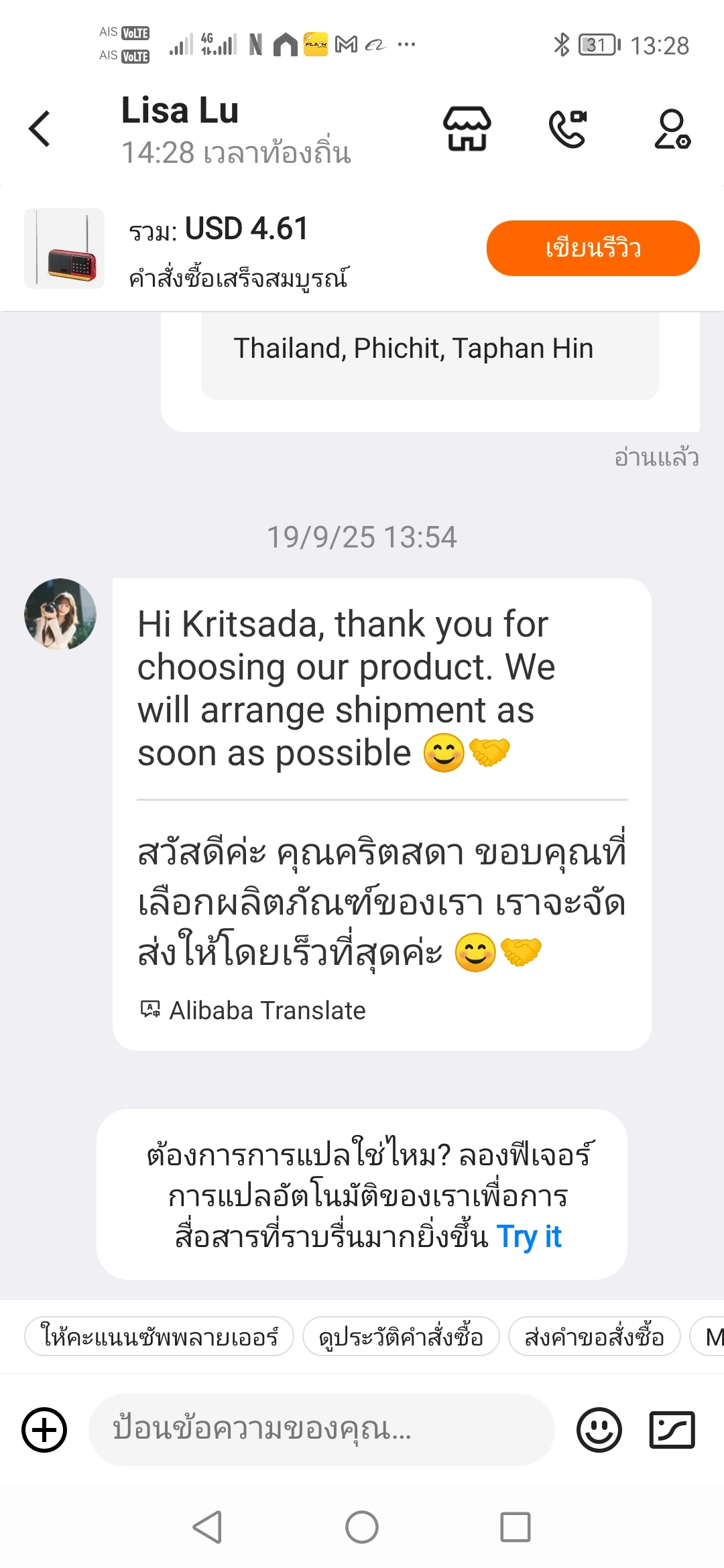Screen dimensions: 724x1568
Task: Start a call with Lisa Lu
Action: tap(568, 128)
